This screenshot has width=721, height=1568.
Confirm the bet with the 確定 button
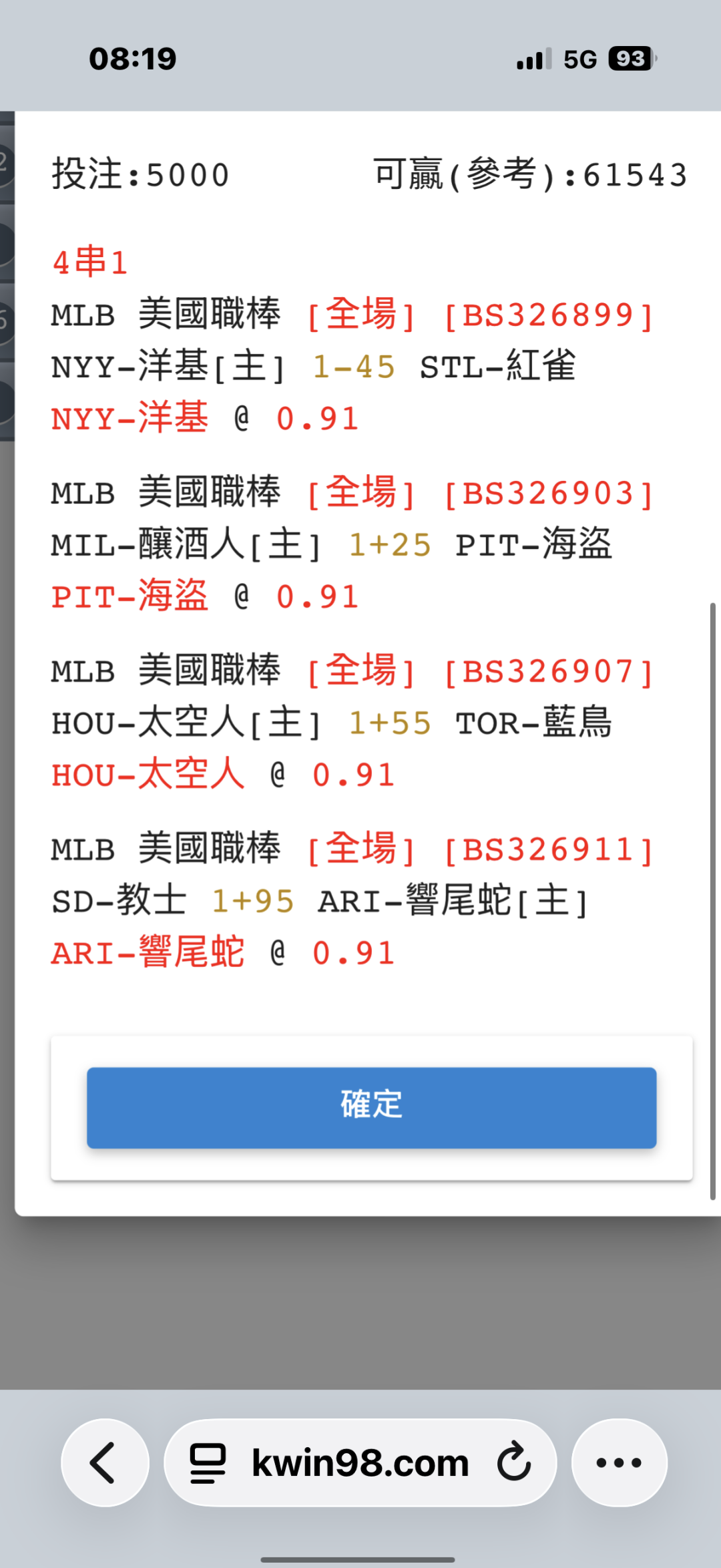[371, 1108]
